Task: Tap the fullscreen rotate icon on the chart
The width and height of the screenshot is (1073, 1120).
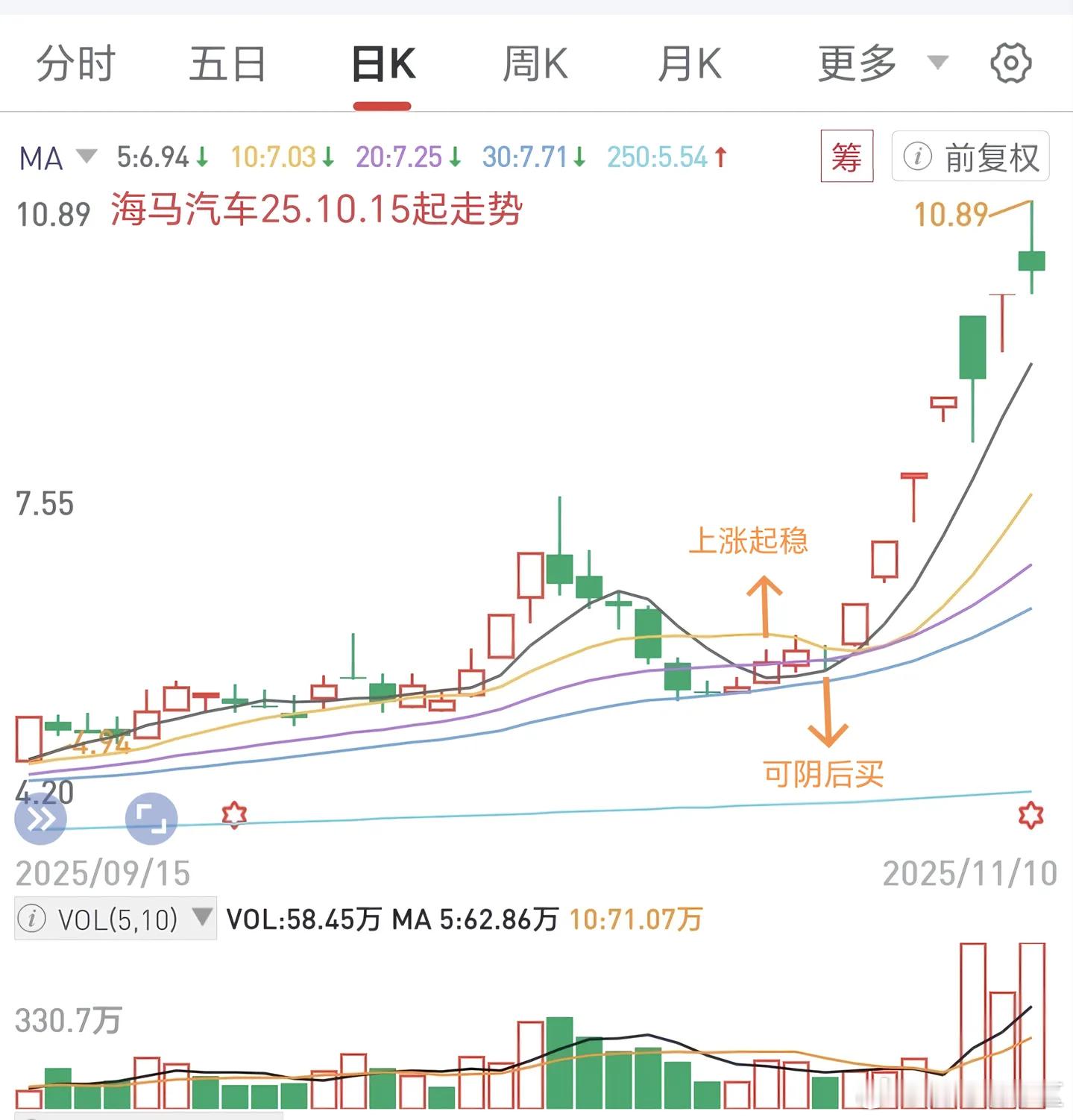Action: (151, 818)
